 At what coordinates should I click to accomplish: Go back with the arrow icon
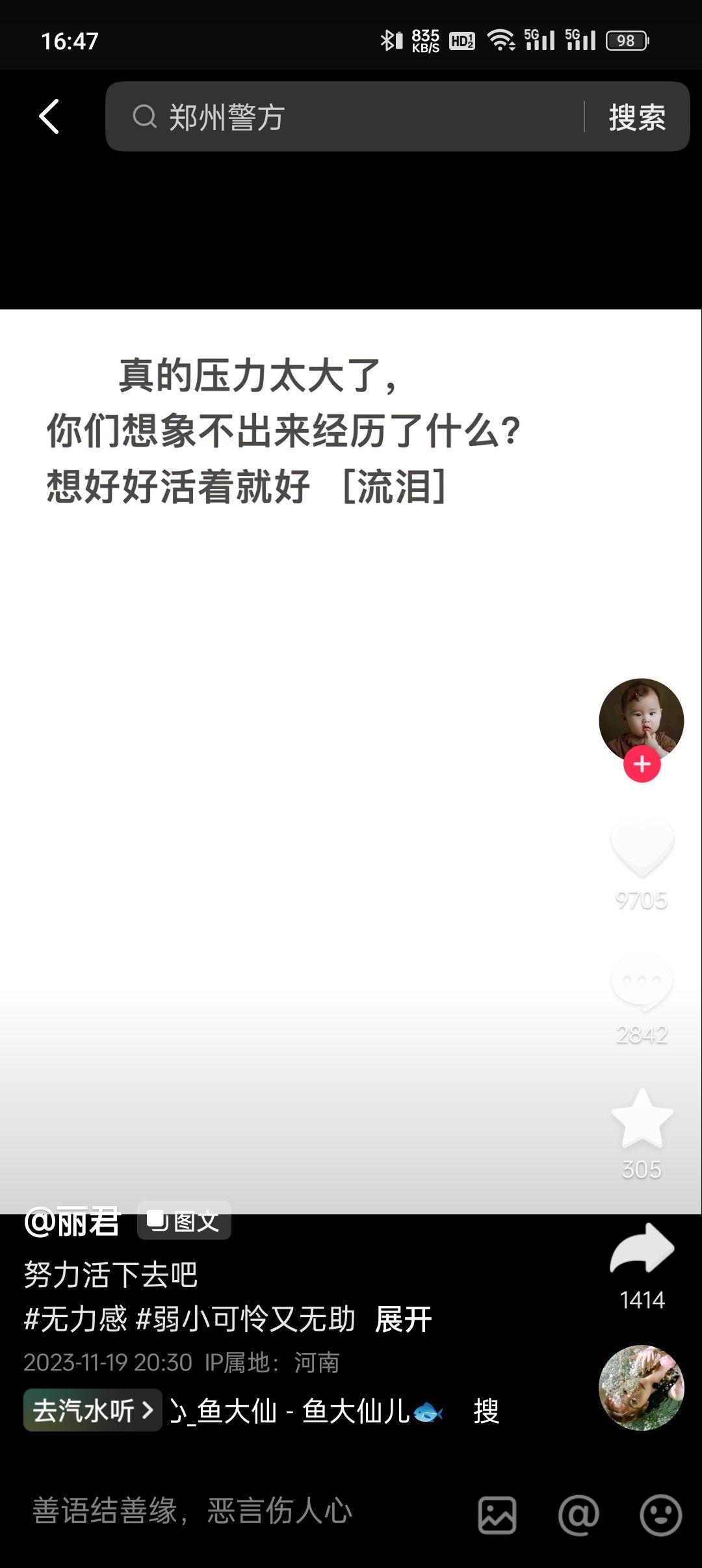click(49, 117)
